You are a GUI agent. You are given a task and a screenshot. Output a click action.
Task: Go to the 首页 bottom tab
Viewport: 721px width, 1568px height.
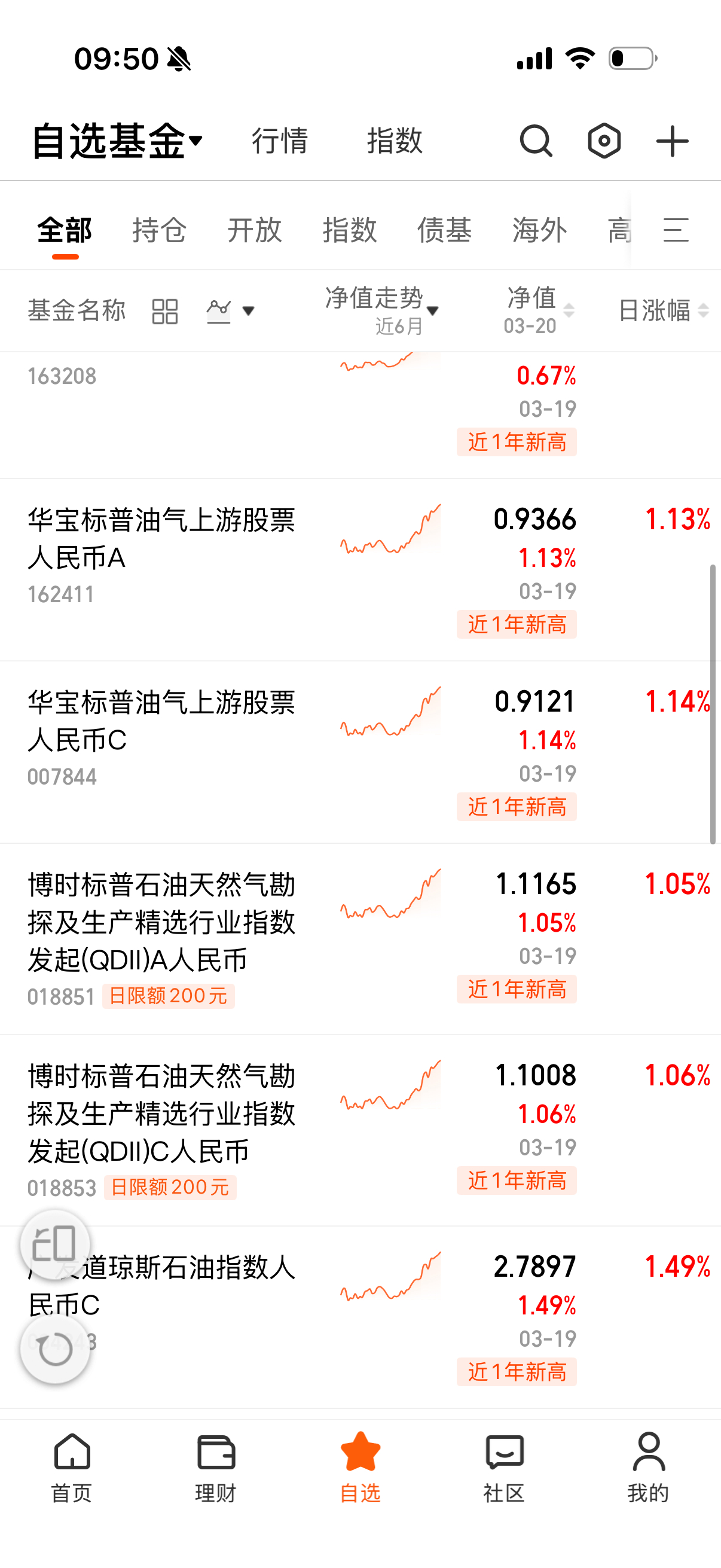click(72, 1467)
